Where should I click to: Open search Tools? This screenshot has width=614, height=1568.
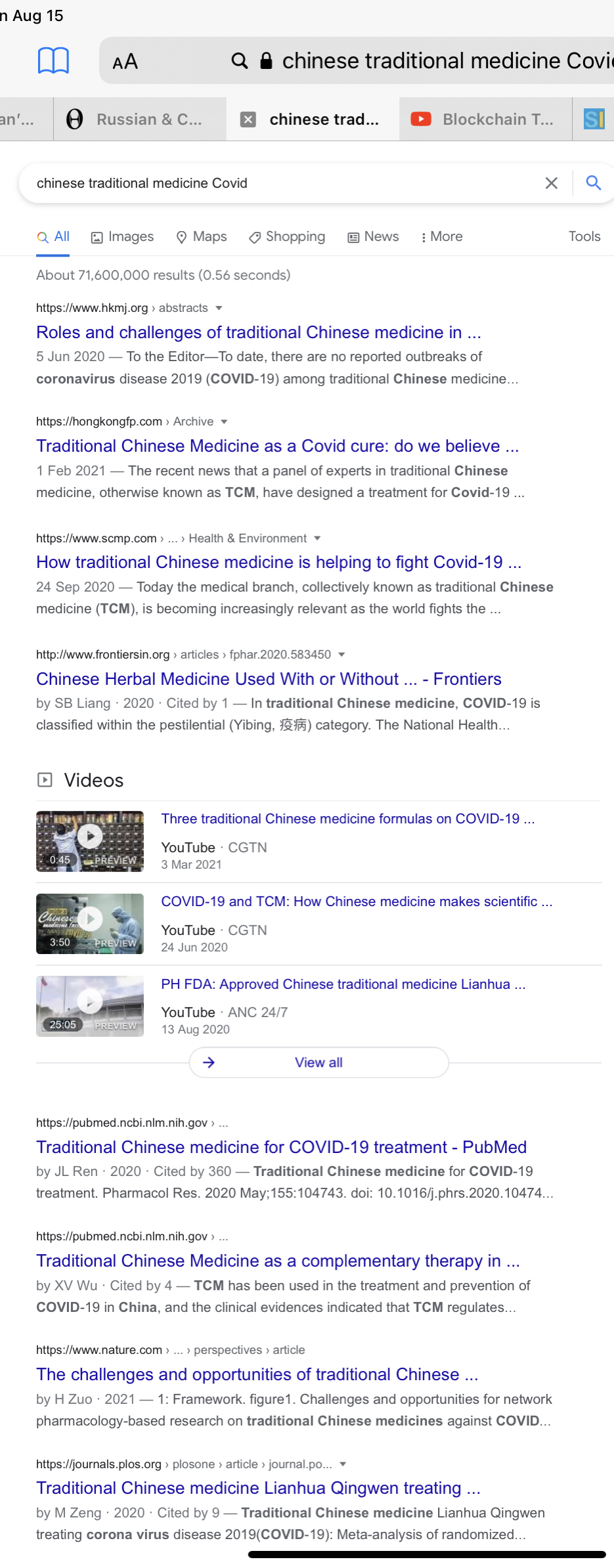tap(584, 236)
